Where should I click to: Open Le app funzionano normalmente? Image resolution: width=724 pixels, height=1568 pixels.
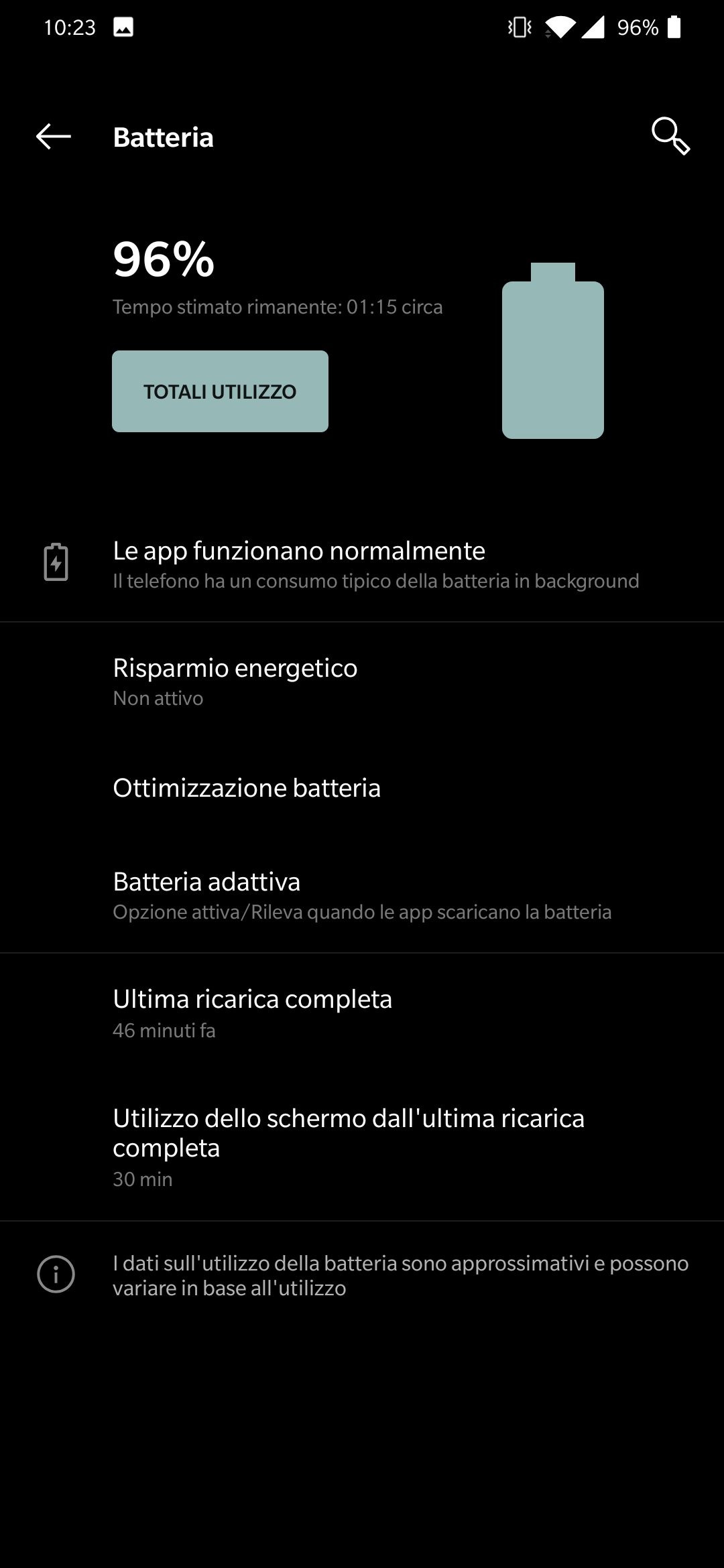pos(362,564)
